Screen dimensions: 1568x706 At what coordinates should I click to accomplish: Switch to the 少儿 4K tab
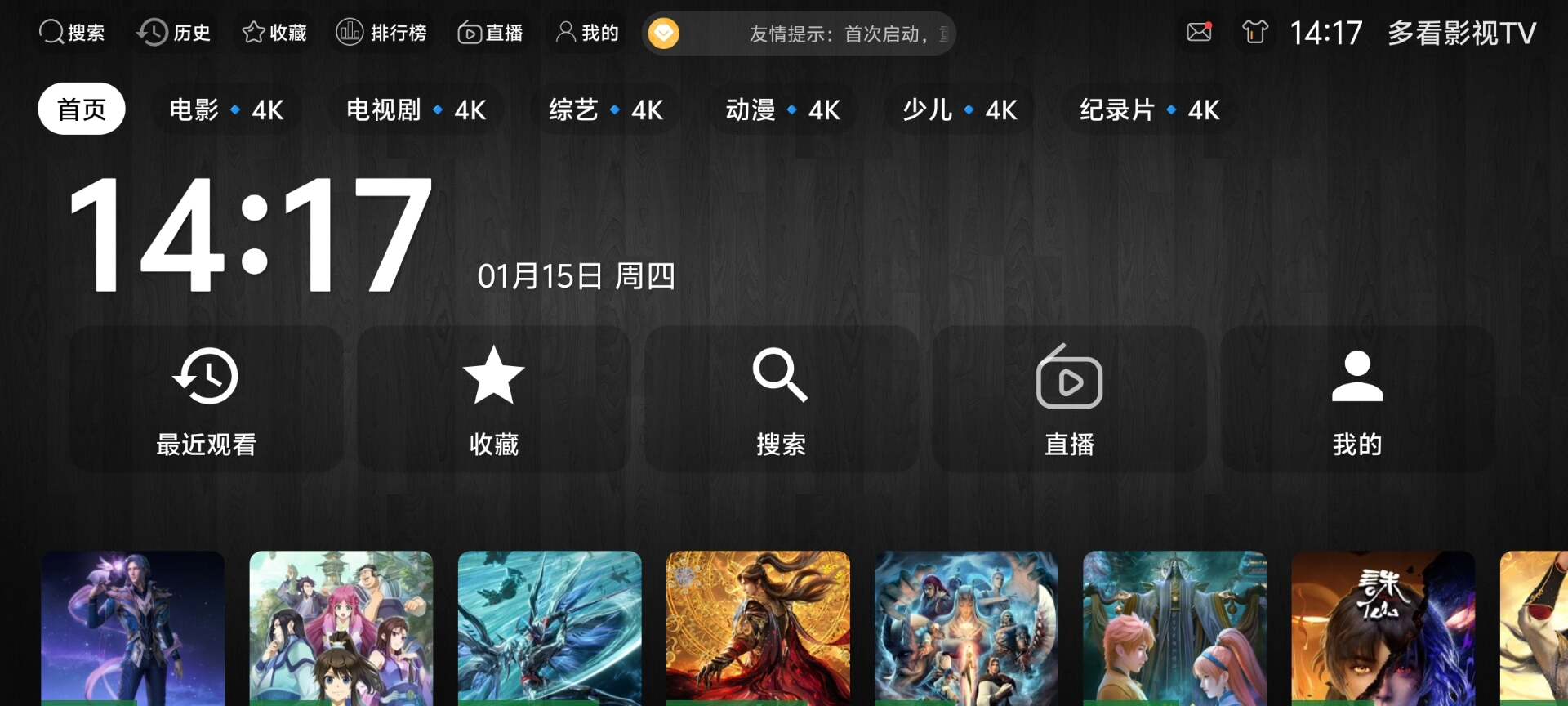960,109
